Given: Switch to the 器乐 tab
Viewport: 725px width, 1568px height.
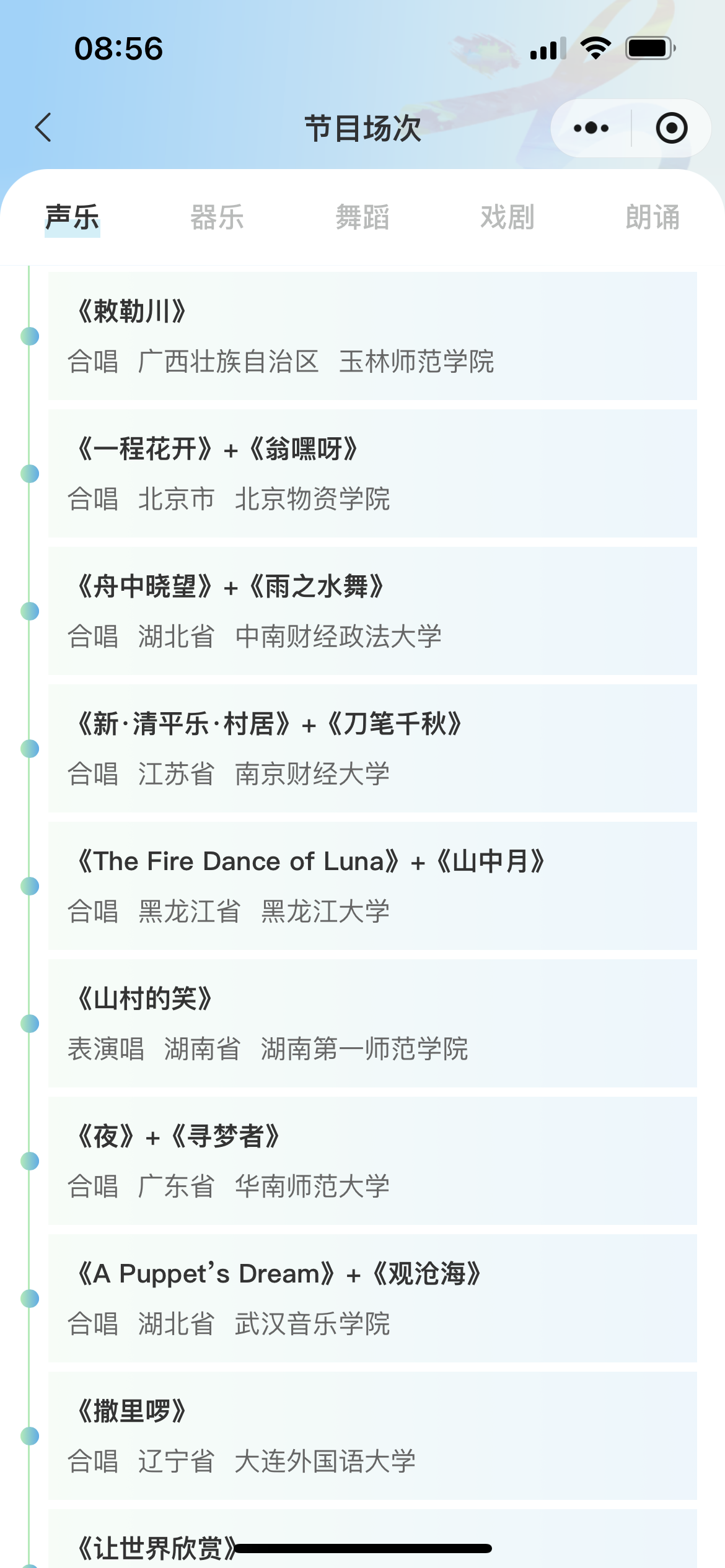Looking at the screenshot, I should click(217, 217).
